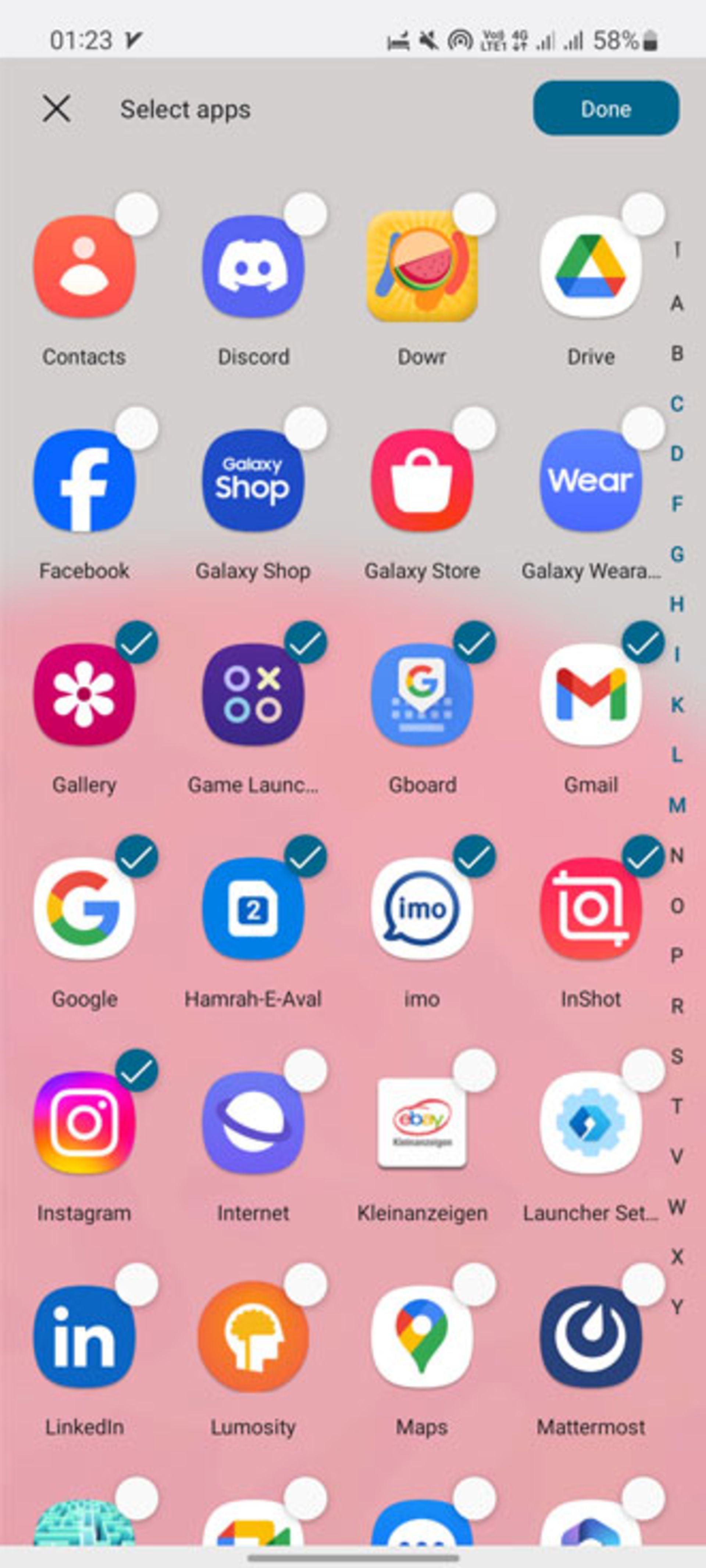Jump to letter S in index
Viewport: 706px width, 1568px height.
pyautogui.click(x=677, y=1056)
